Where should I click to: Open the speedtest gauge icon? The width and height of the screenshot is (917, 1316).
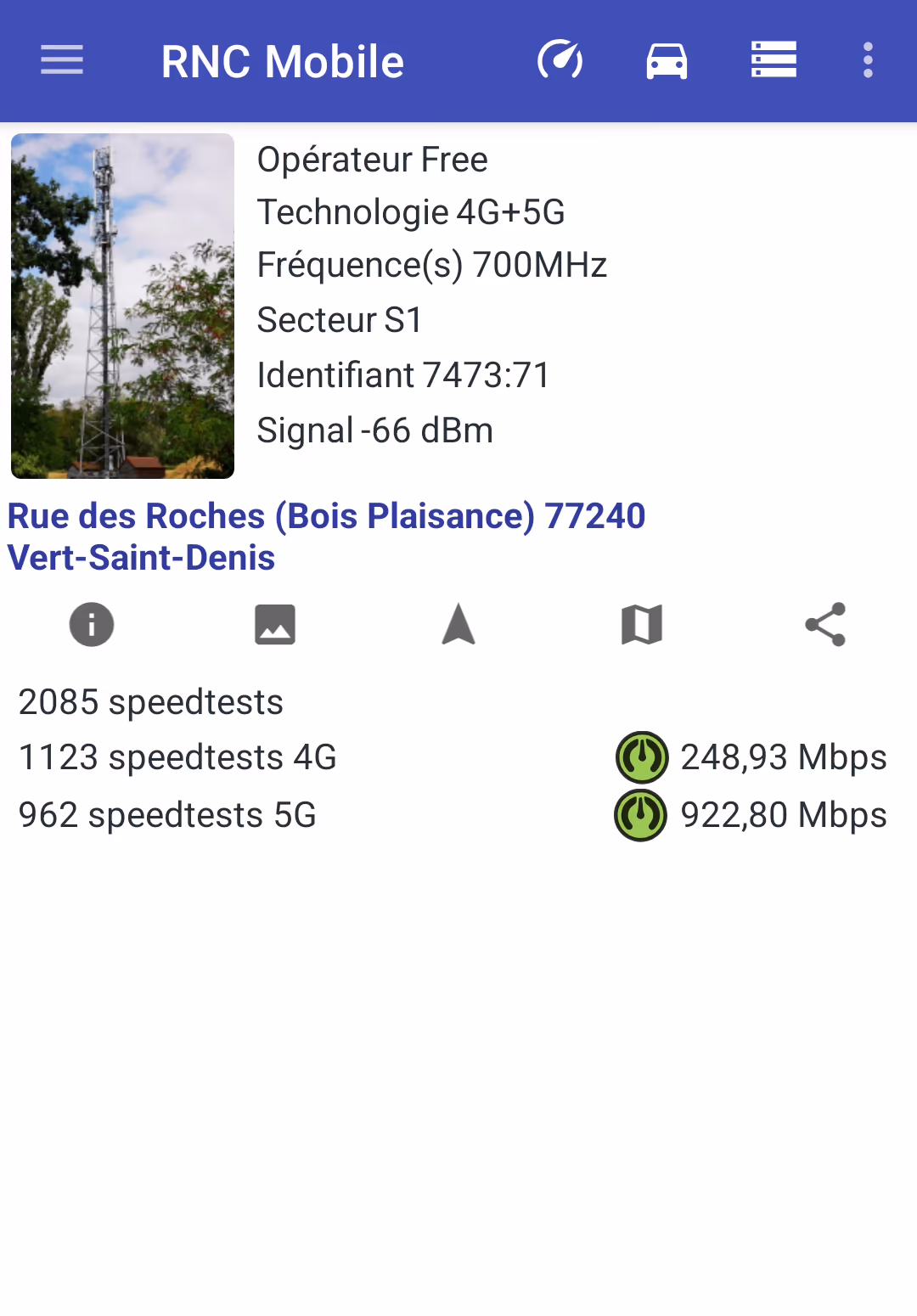560,60
